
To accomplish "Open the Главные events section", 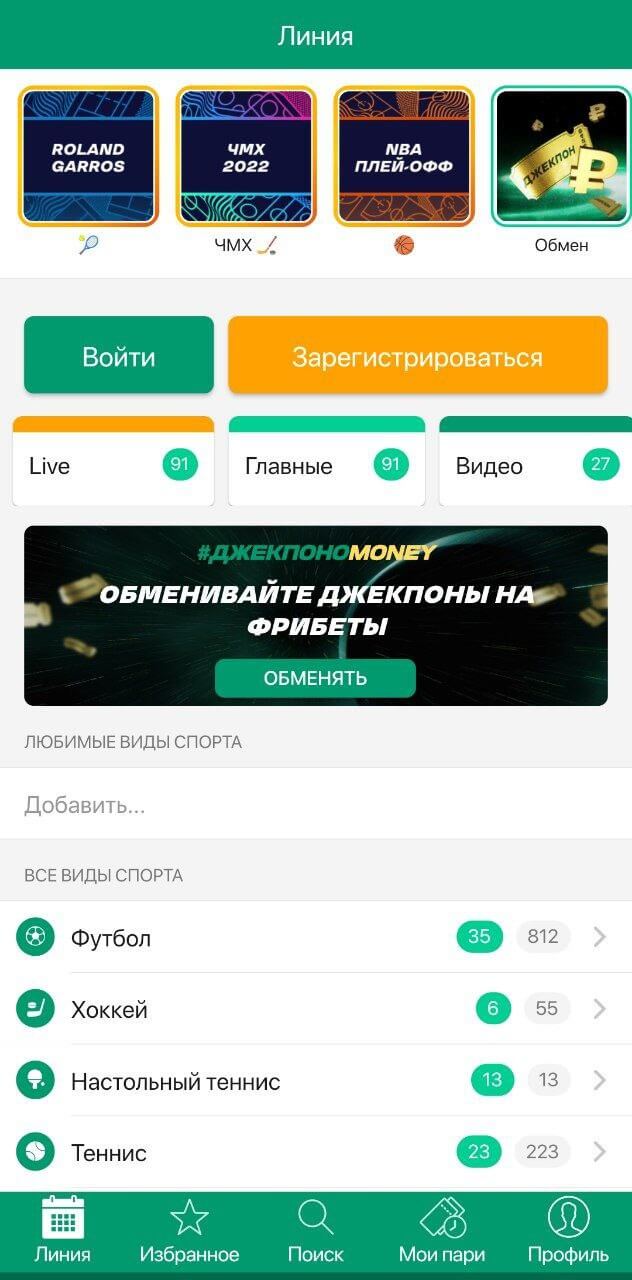I will point(326,465).
